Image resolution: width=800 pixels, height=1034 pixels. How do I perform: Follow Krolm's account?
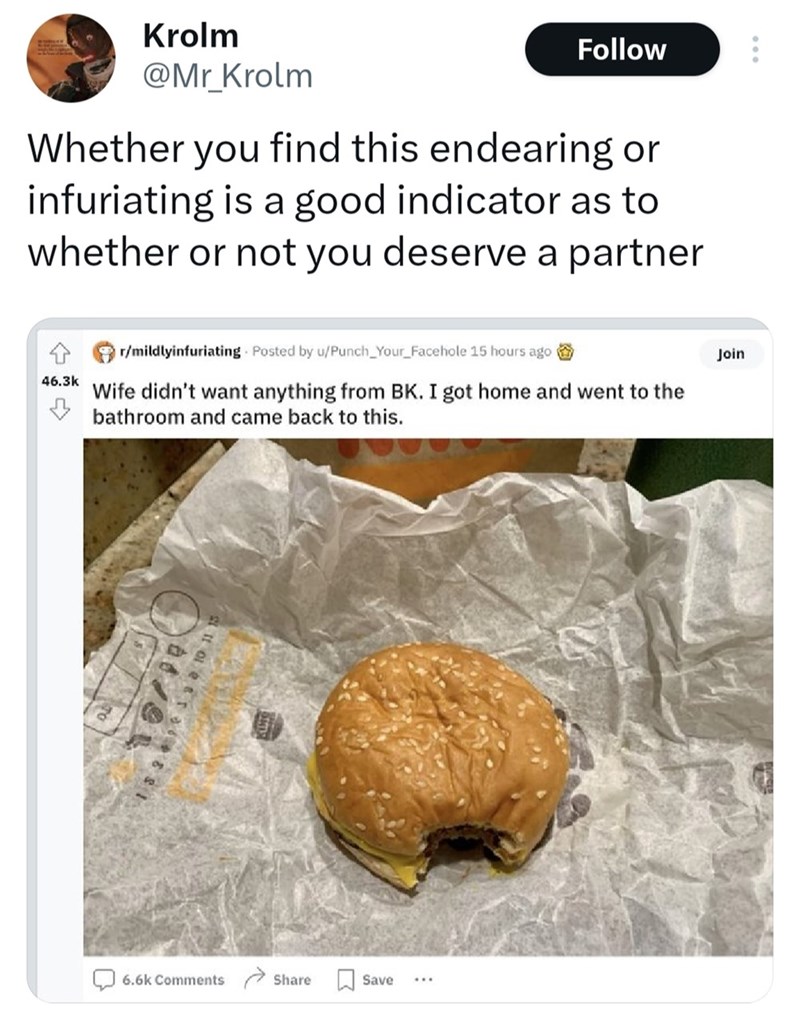point(621,50)
